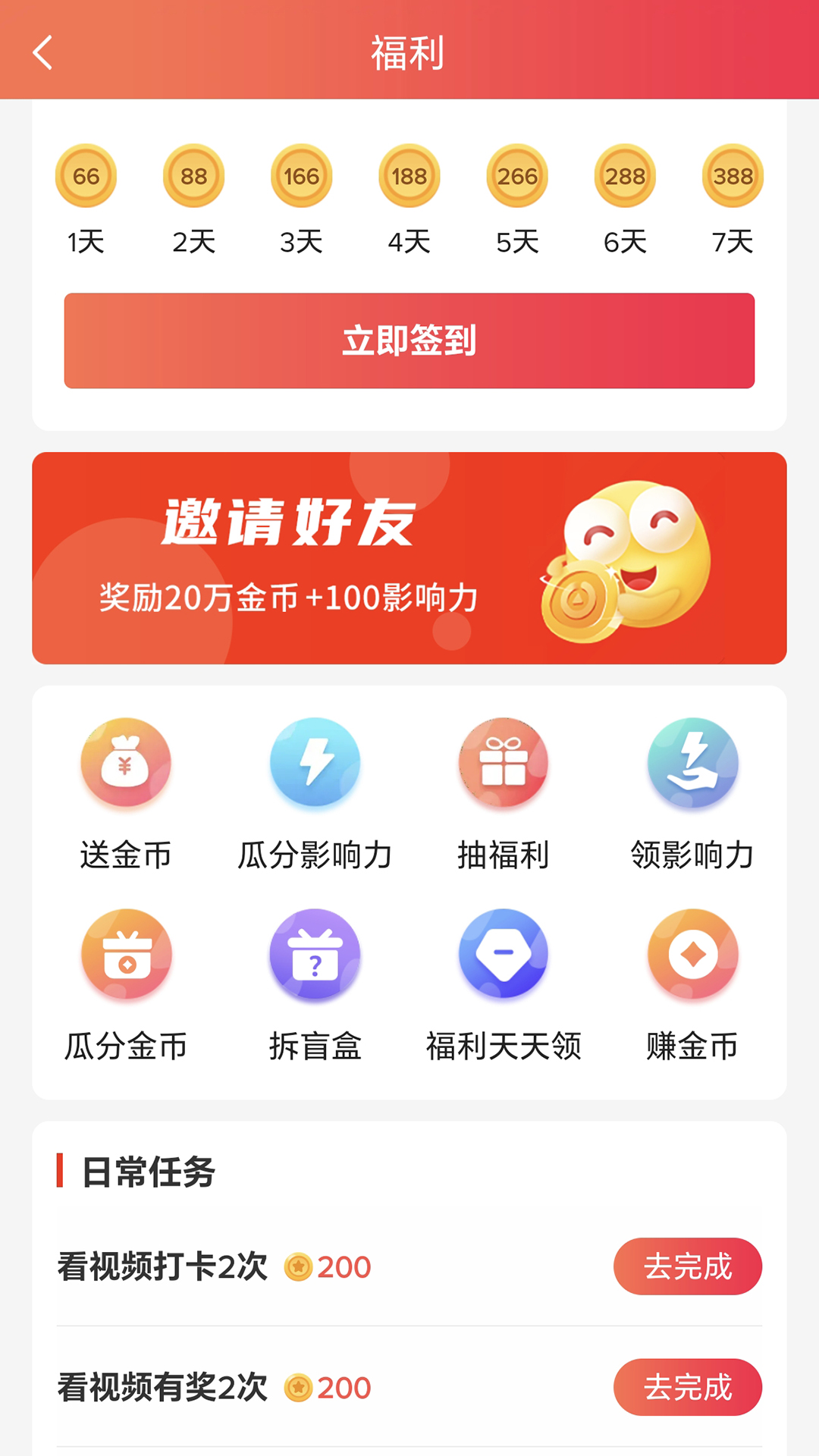The height and width of the screenshot is (1456, 819).
Task: Open the 赚金币 coin feature
Action: coord(692,955)
